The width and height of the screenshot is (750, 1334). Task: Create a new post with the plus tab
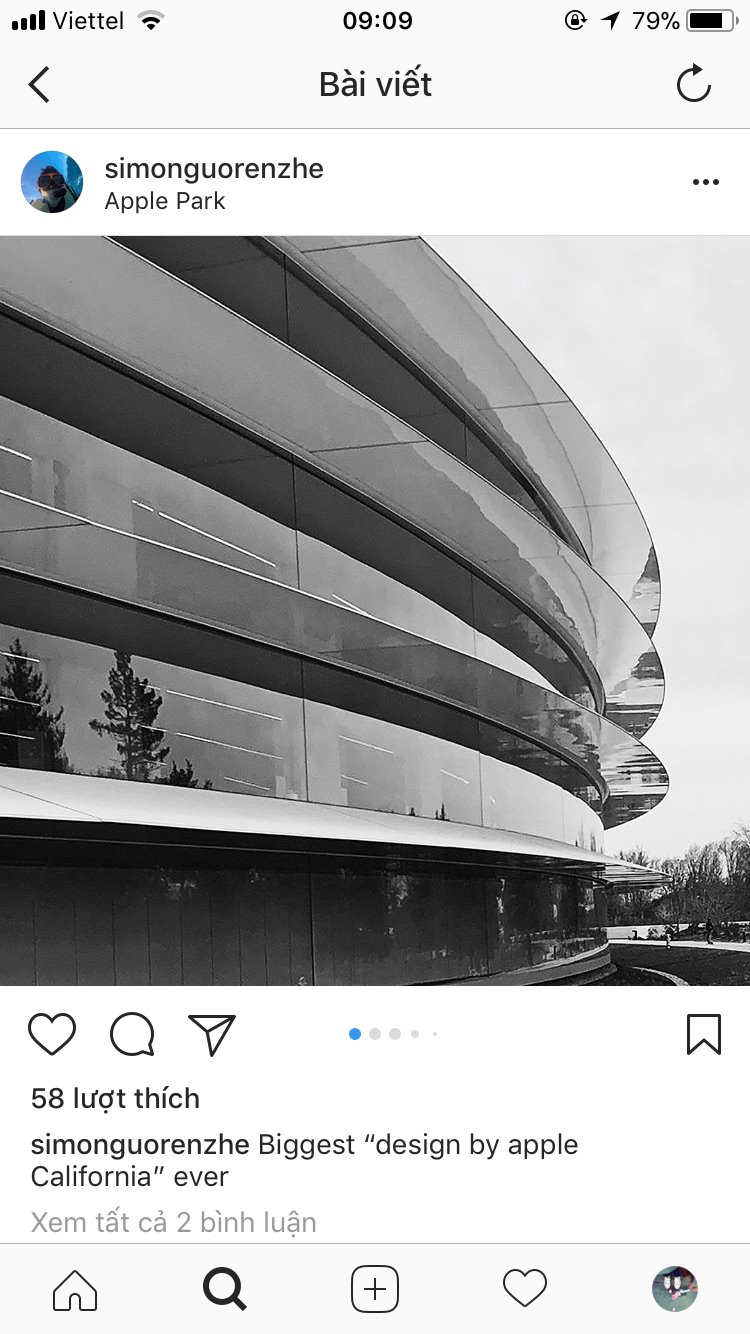[375, 1289]
